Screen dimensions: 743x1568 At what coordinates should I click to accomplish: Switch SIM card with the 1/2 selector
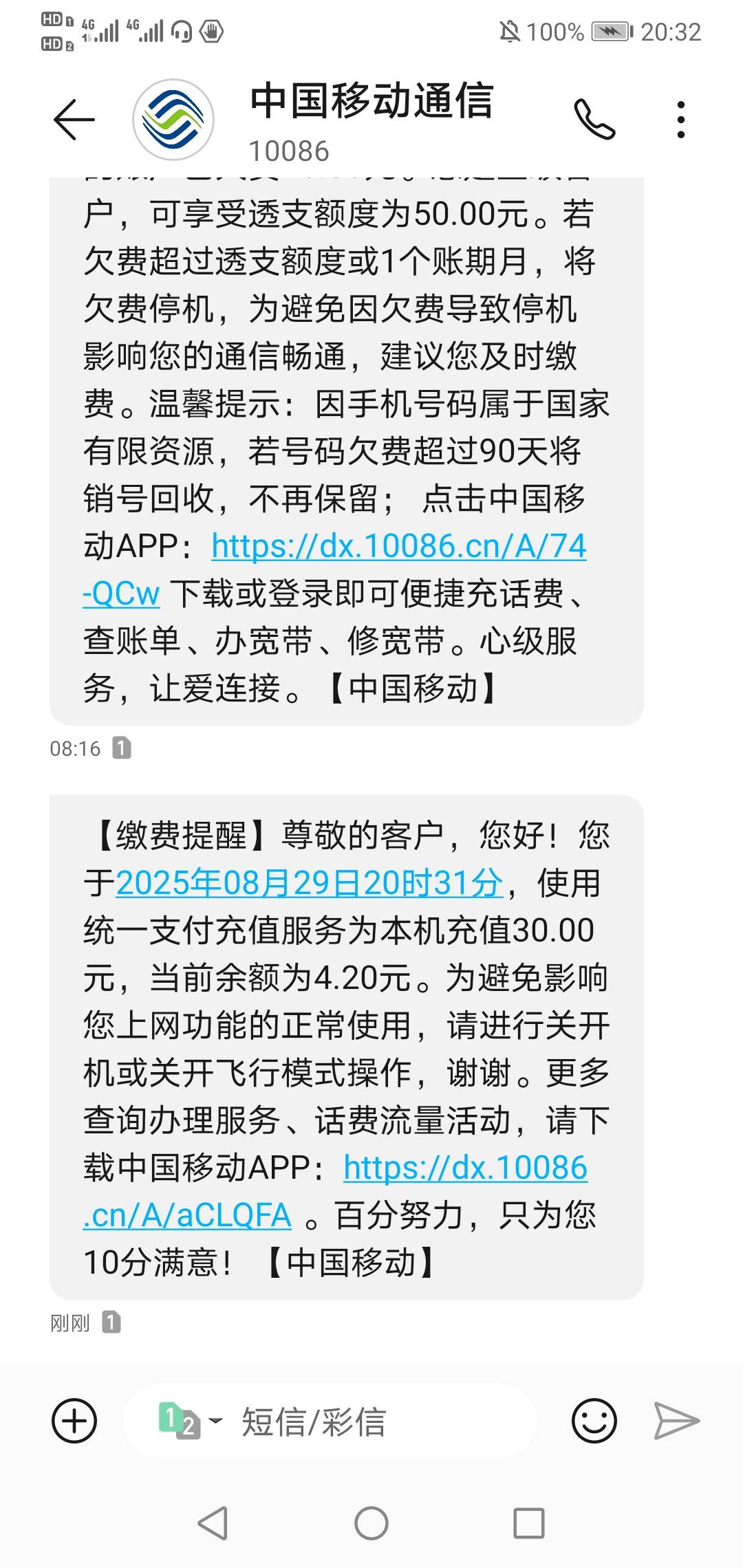[190, 1421]
